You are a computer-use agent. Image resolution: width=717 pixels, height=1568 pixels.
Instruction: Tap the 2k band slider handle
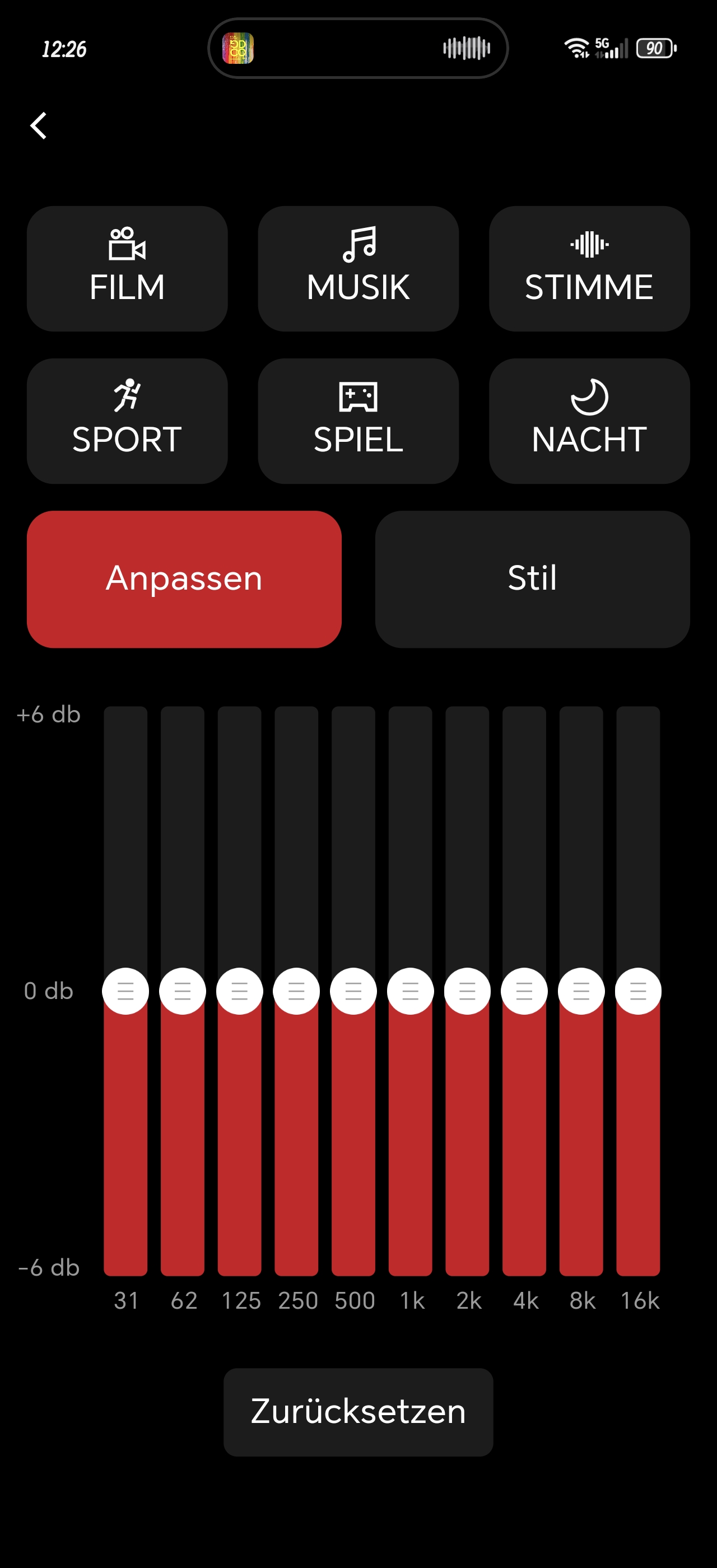[467, 991]
